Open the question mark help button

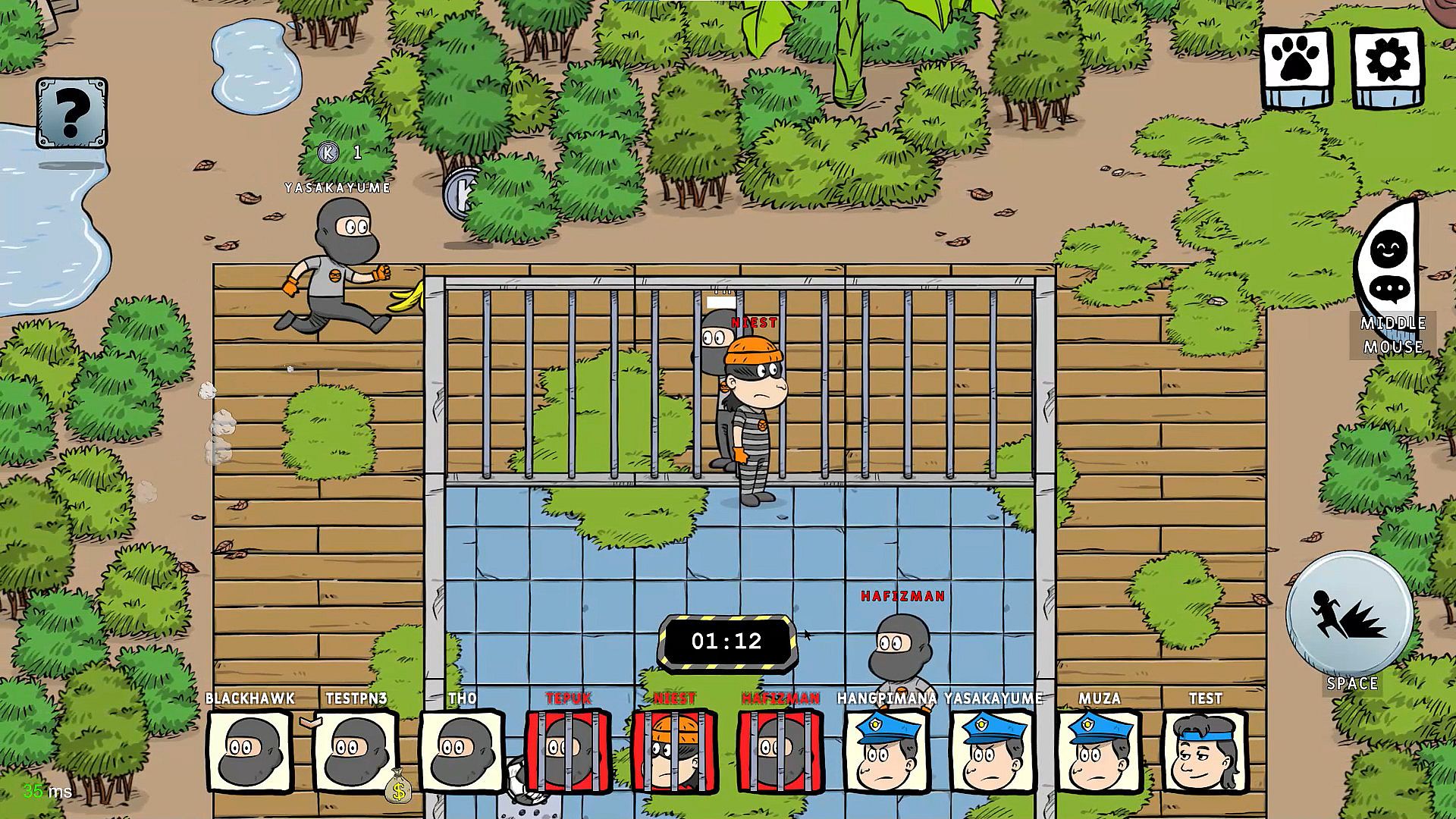click(x=71, y=113)
